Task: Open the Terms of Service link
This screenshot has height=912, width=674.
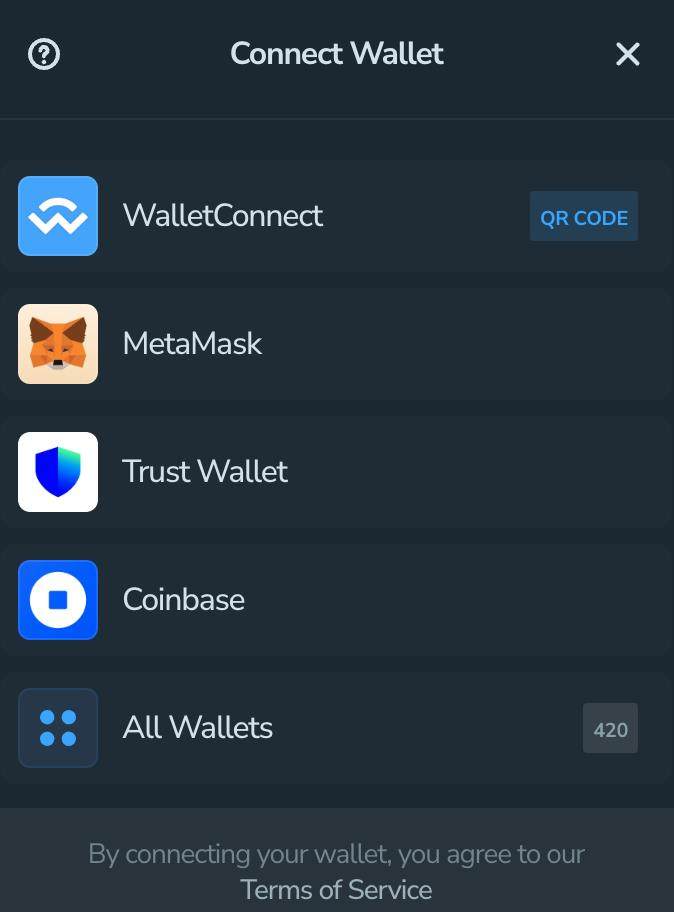Action: tap(336, 889)
